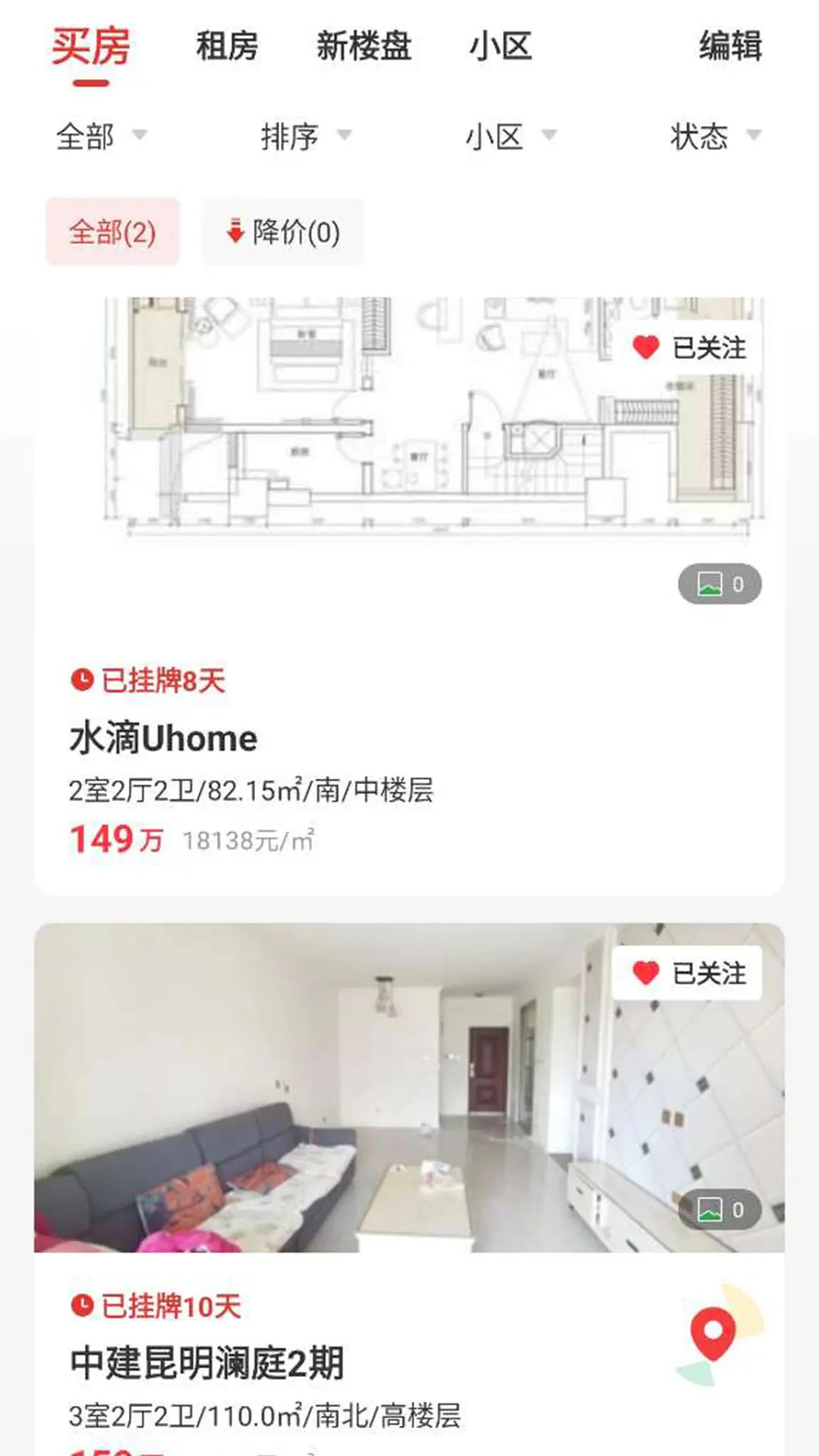Viewport: 819px width, 1456px height.
Task: Select the 全部(2) filter chip
Action: click(112, 232)
